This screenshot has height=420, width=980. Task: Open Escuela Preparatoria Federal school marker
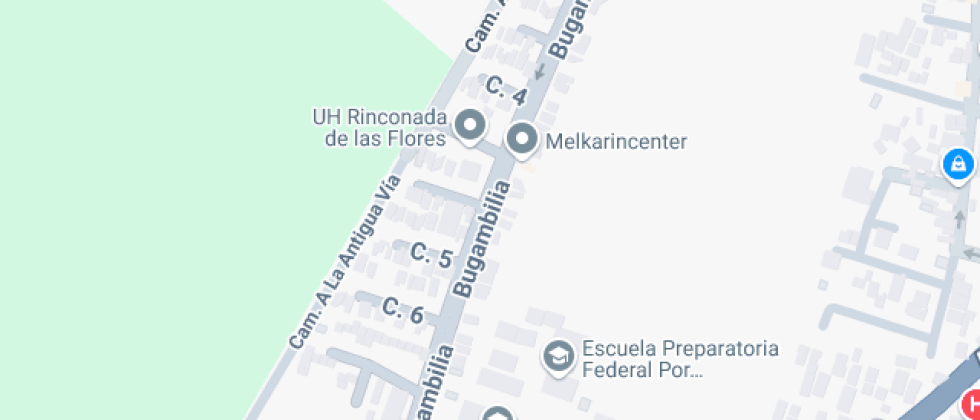(x=558, y=355)
